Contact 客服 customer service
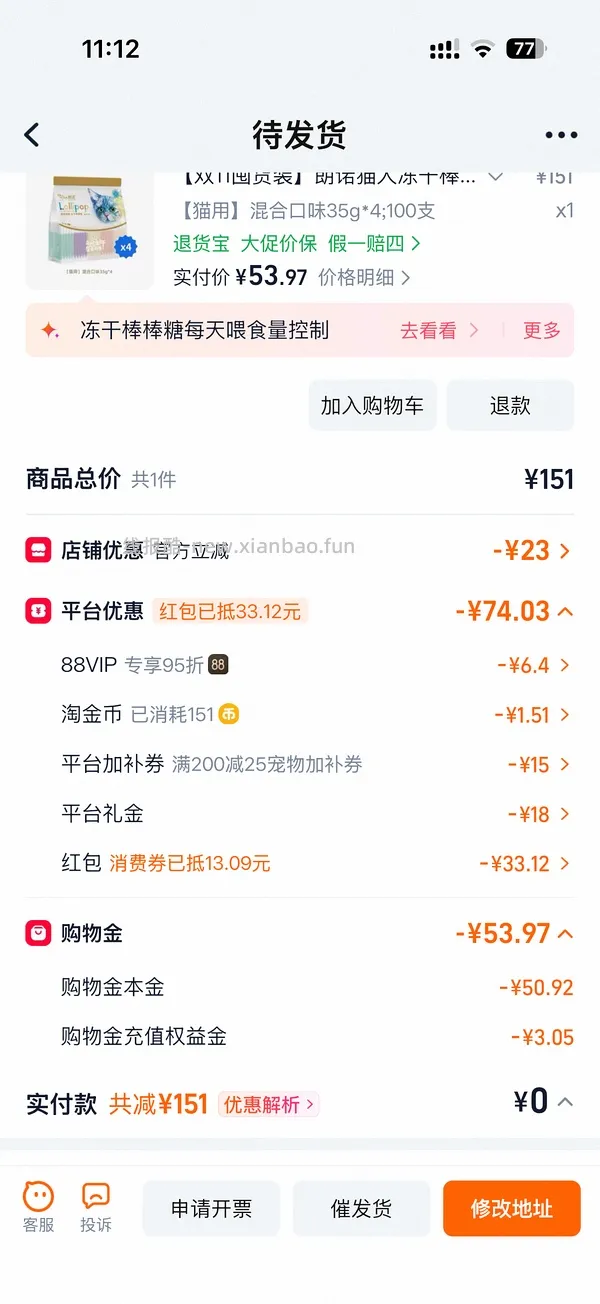Image resolution: width=600 pixels, height=1304 pixels. 39,1207
